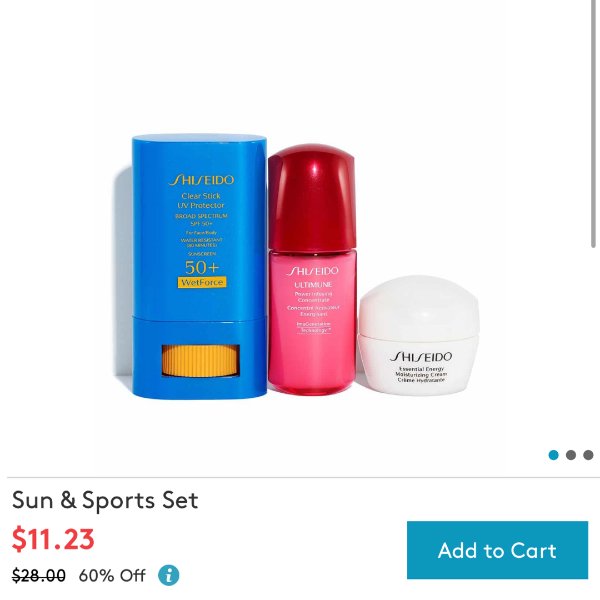Open the discount info icon
This screenshot has width=600, height=600.
pyautogui.click(x=169, y=575)
